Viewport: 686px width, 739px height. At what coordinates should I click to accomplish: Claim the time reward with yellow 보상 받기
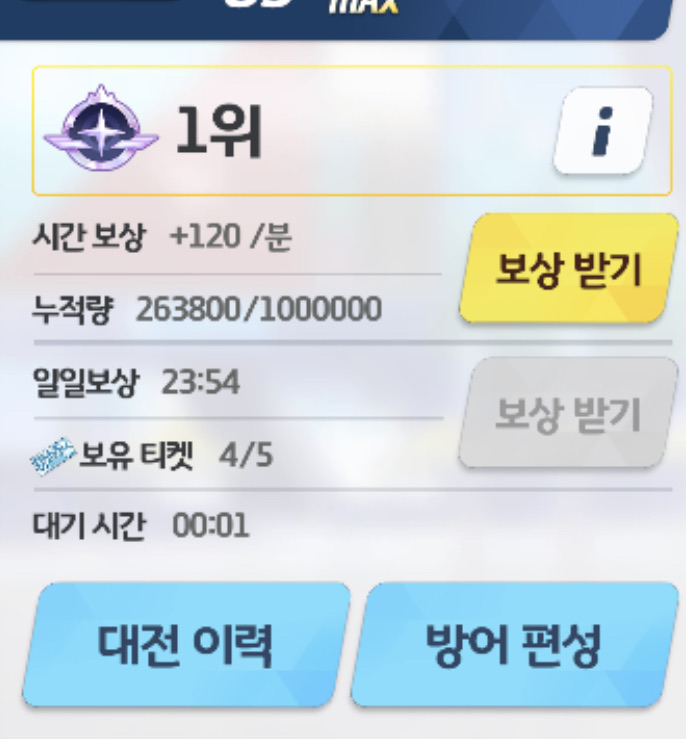[567, 268]
